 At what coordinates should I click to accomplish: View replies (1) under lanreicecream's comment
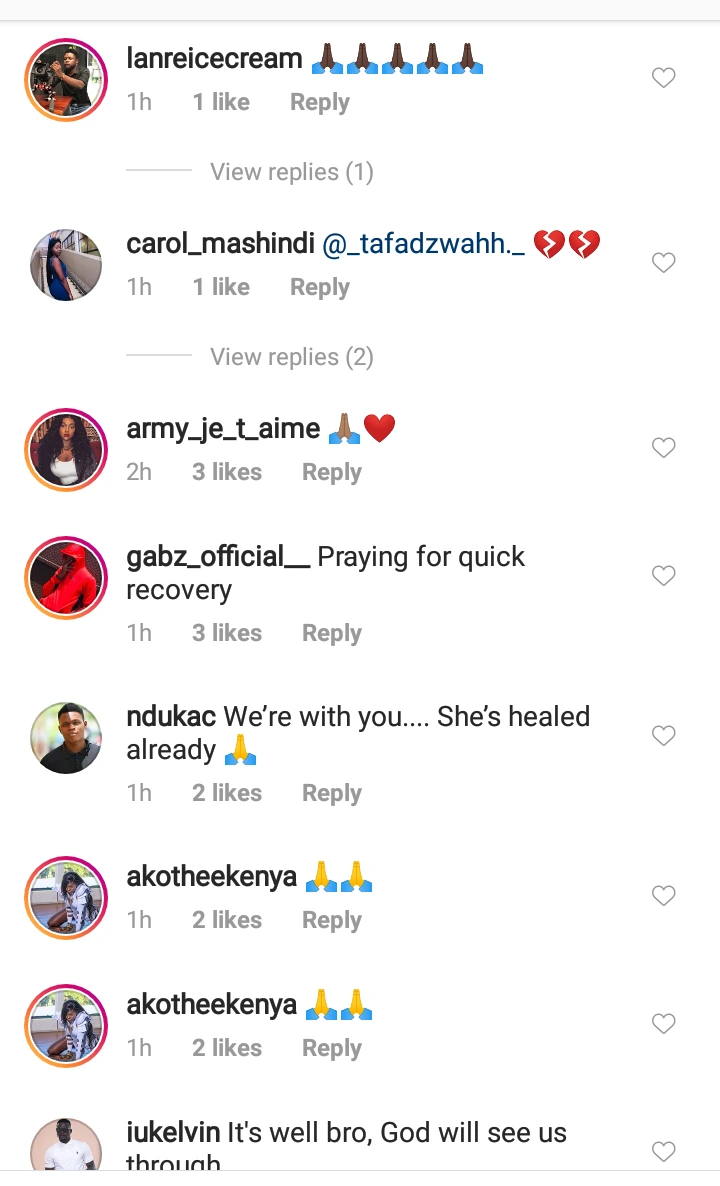click(291, 172)
